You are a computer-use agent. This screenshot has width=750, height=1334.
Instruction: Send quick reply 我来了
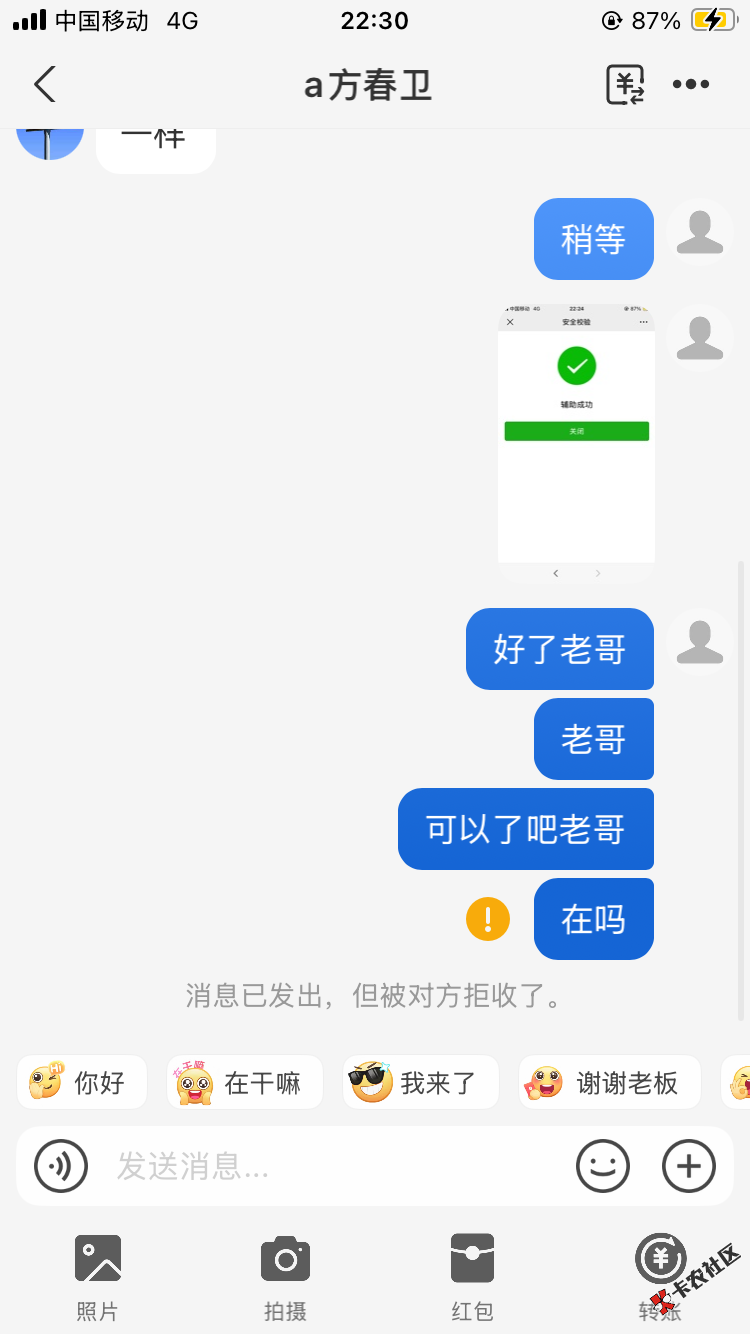coord(421,1082)
